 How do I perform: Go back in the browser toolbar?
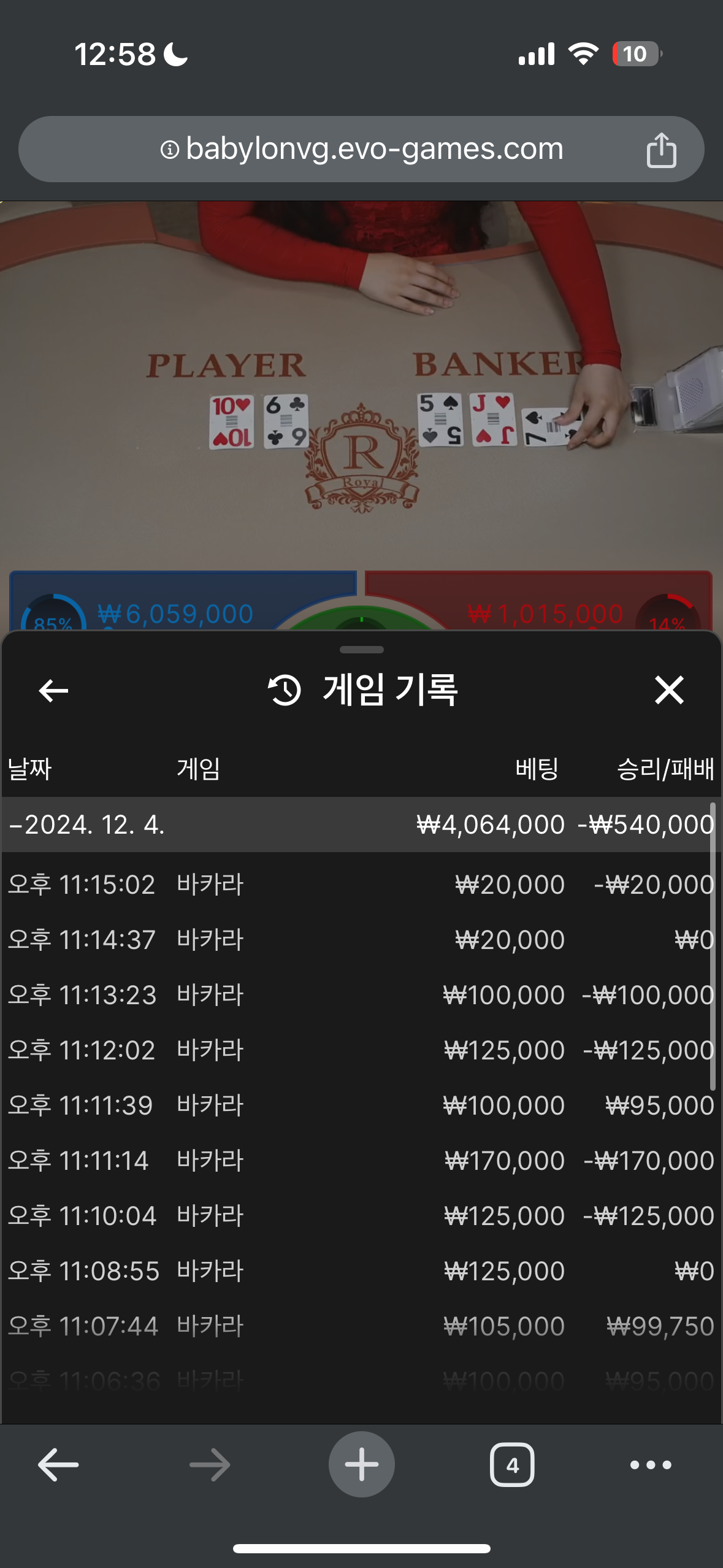click(x=58, y=1465)
